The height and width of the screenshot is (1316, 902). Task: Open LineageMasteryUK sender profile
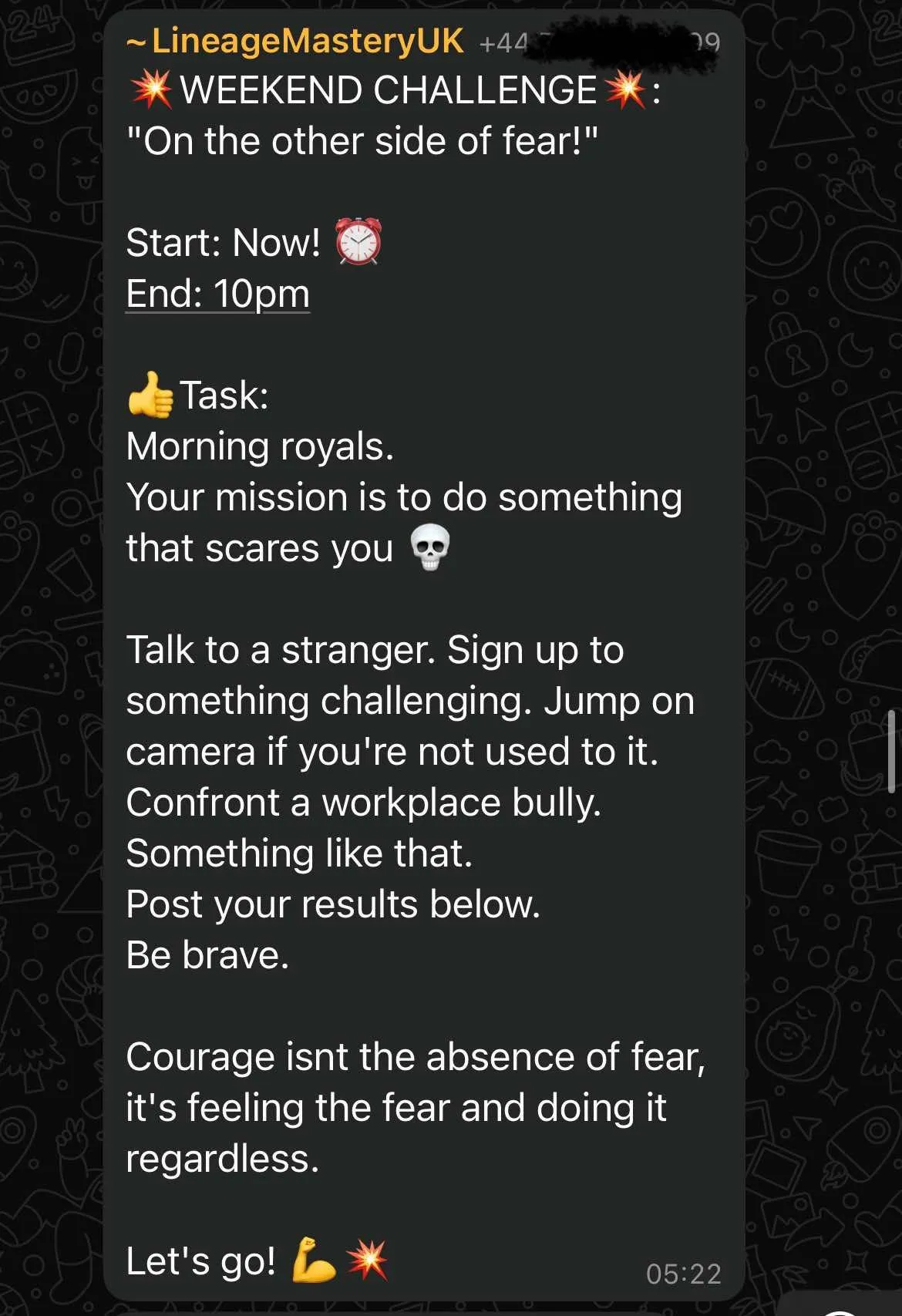pos(307,41)
